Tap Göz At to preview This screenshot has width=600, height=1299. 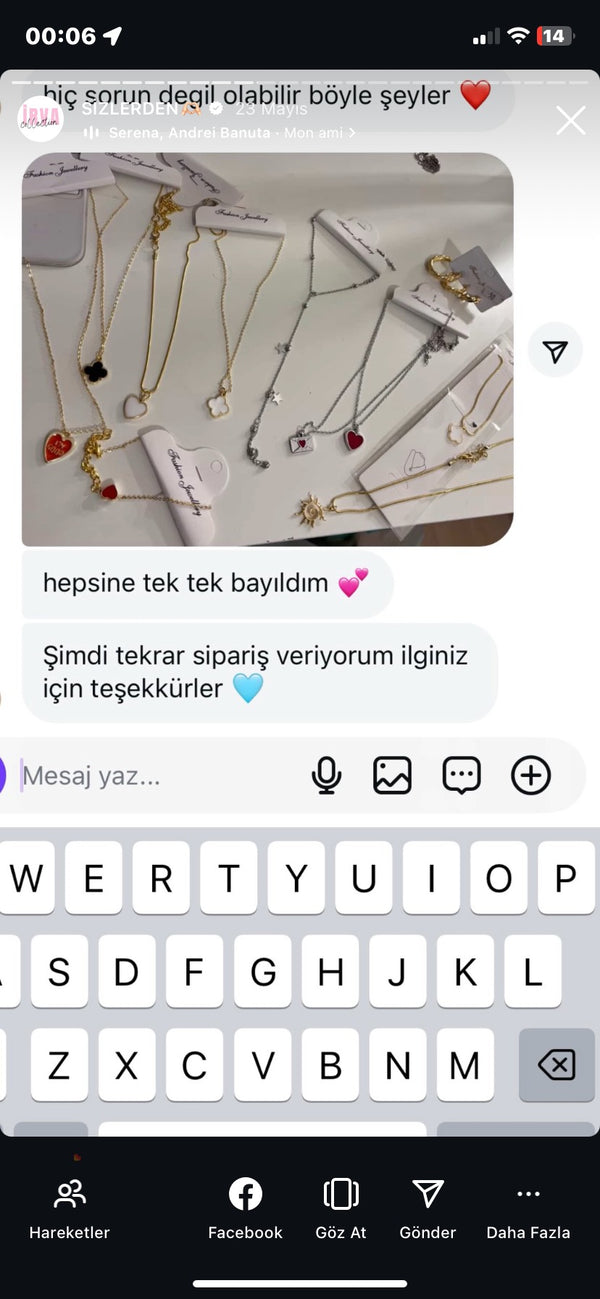(x=341, y=1208)
